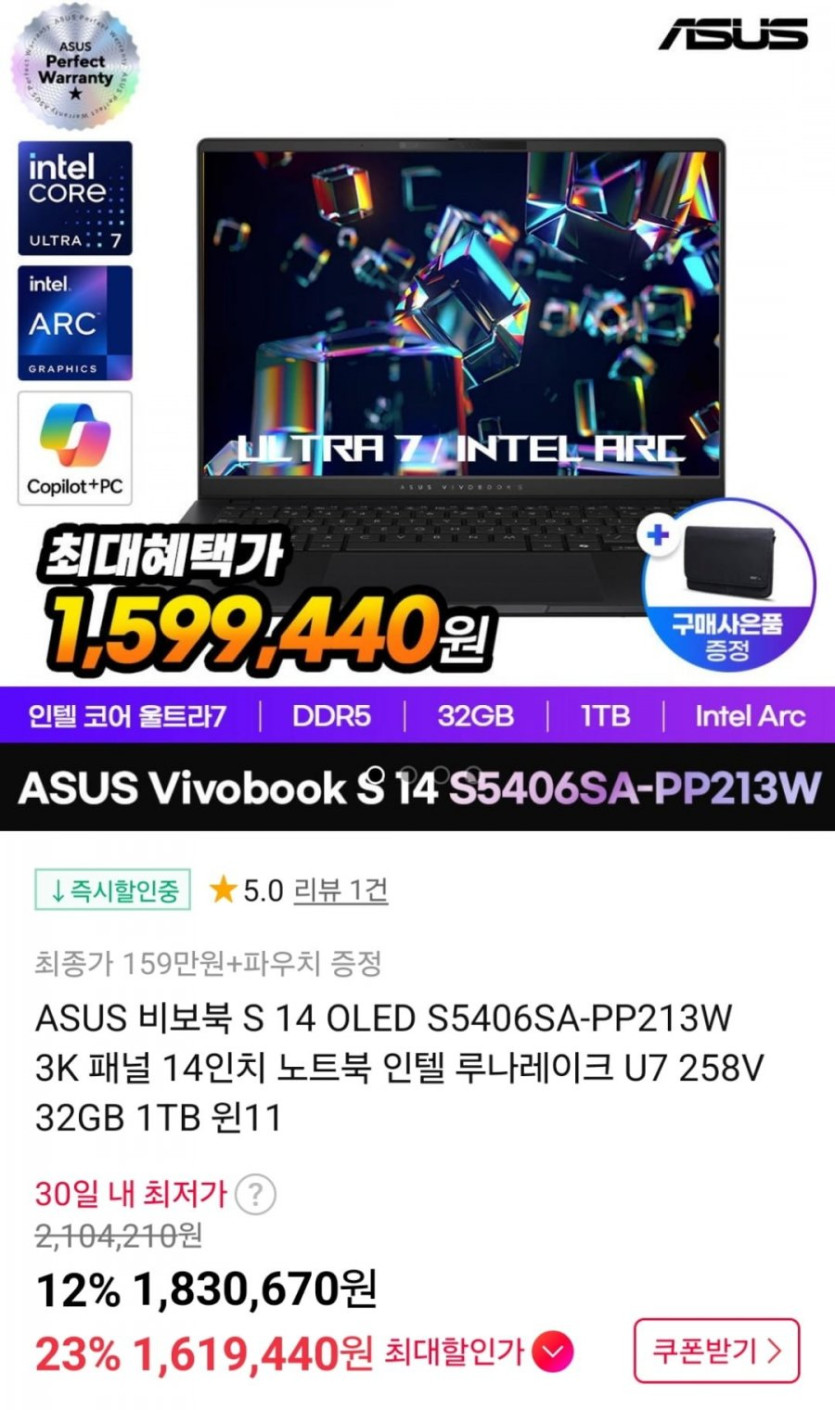Tap the 30일 내 최저가 help icon
This screenshot has width=835, height=1410.
pyautogui.click(x=258, y=1194)
